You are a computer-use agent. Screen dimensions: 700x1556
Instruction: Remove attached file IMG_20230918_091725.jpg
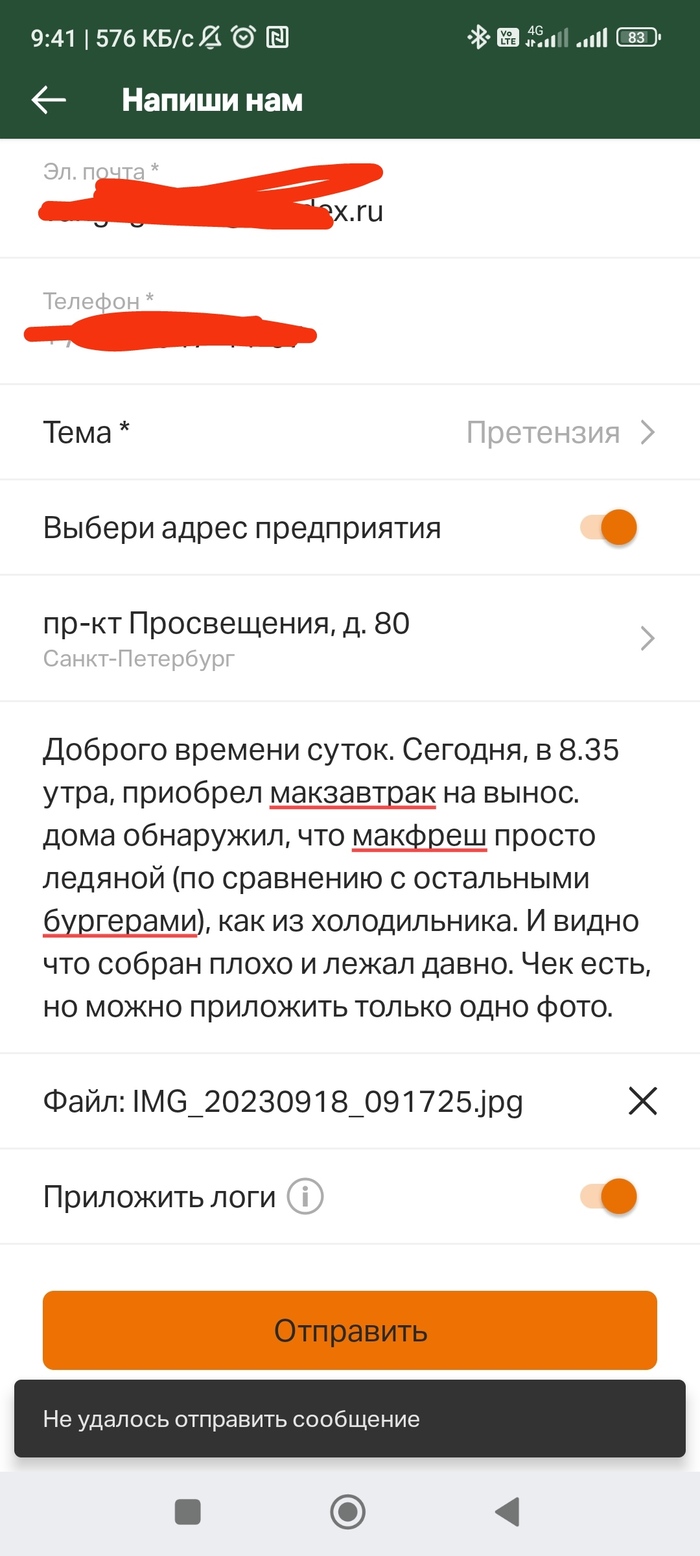click(x=642, y=1101)
